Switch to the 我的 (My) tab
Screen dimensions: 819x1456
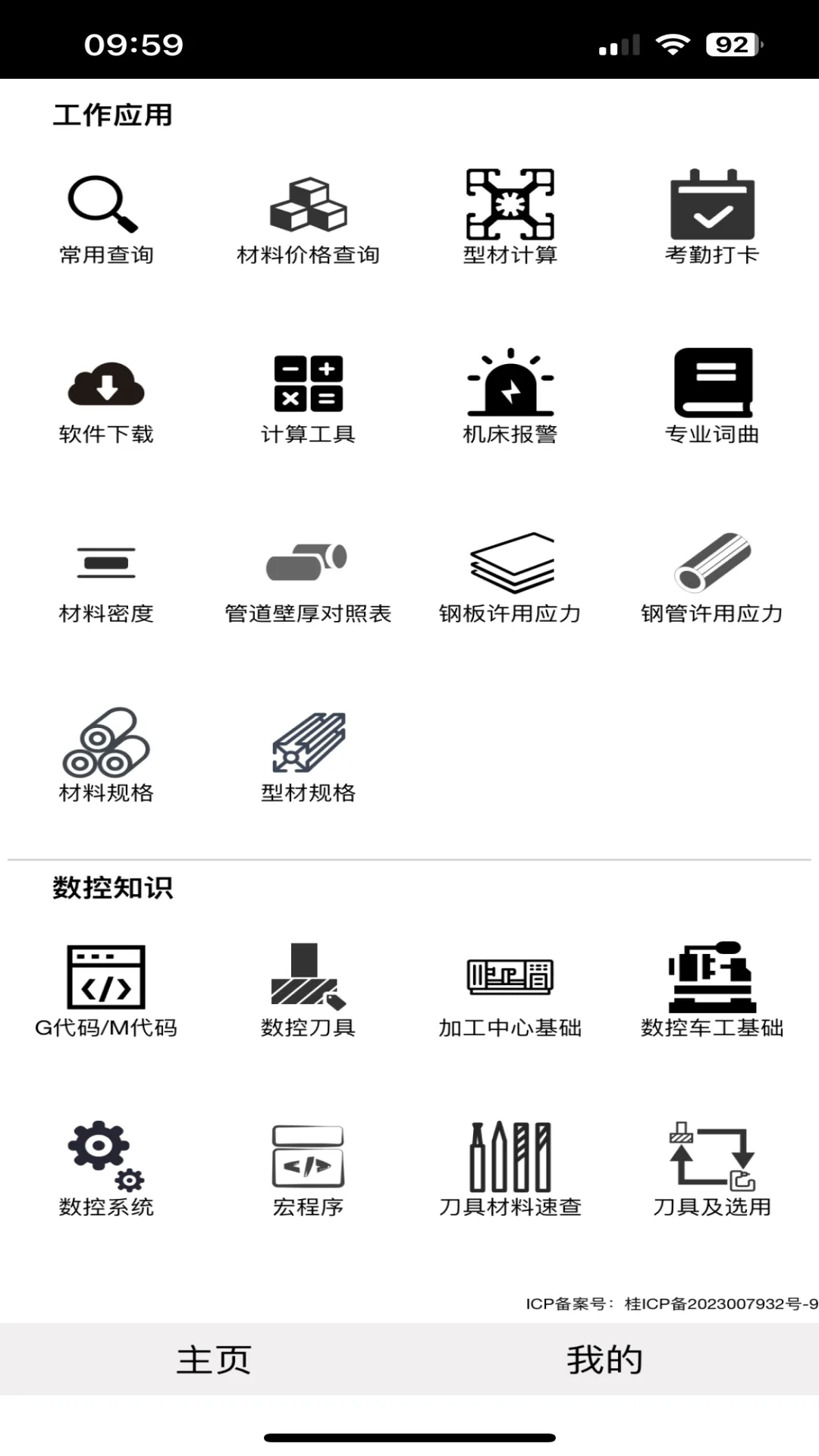click(x=605, y=1360)
